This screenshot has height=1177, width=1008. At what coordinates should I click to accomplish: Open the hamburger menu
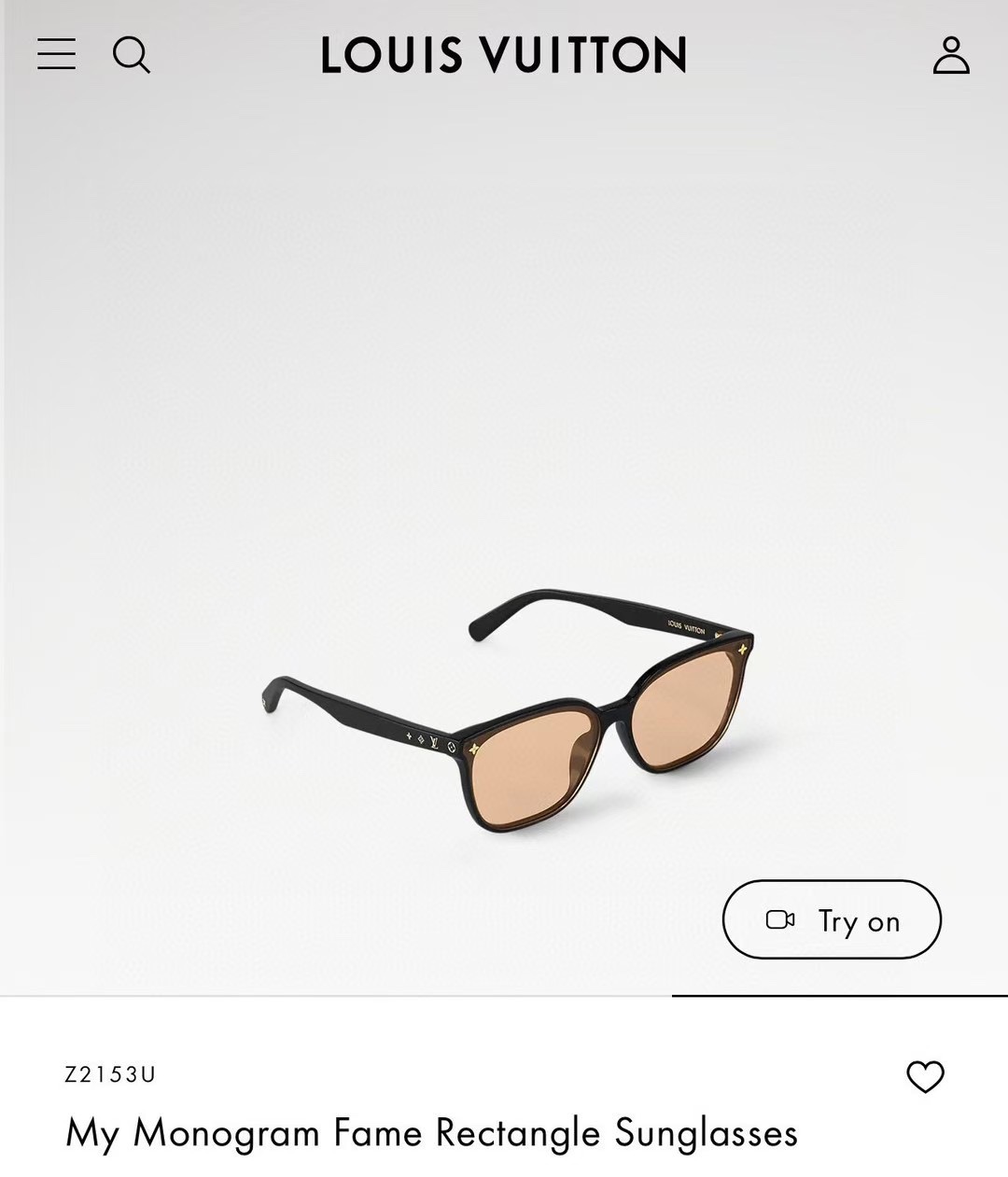point(56,54)
